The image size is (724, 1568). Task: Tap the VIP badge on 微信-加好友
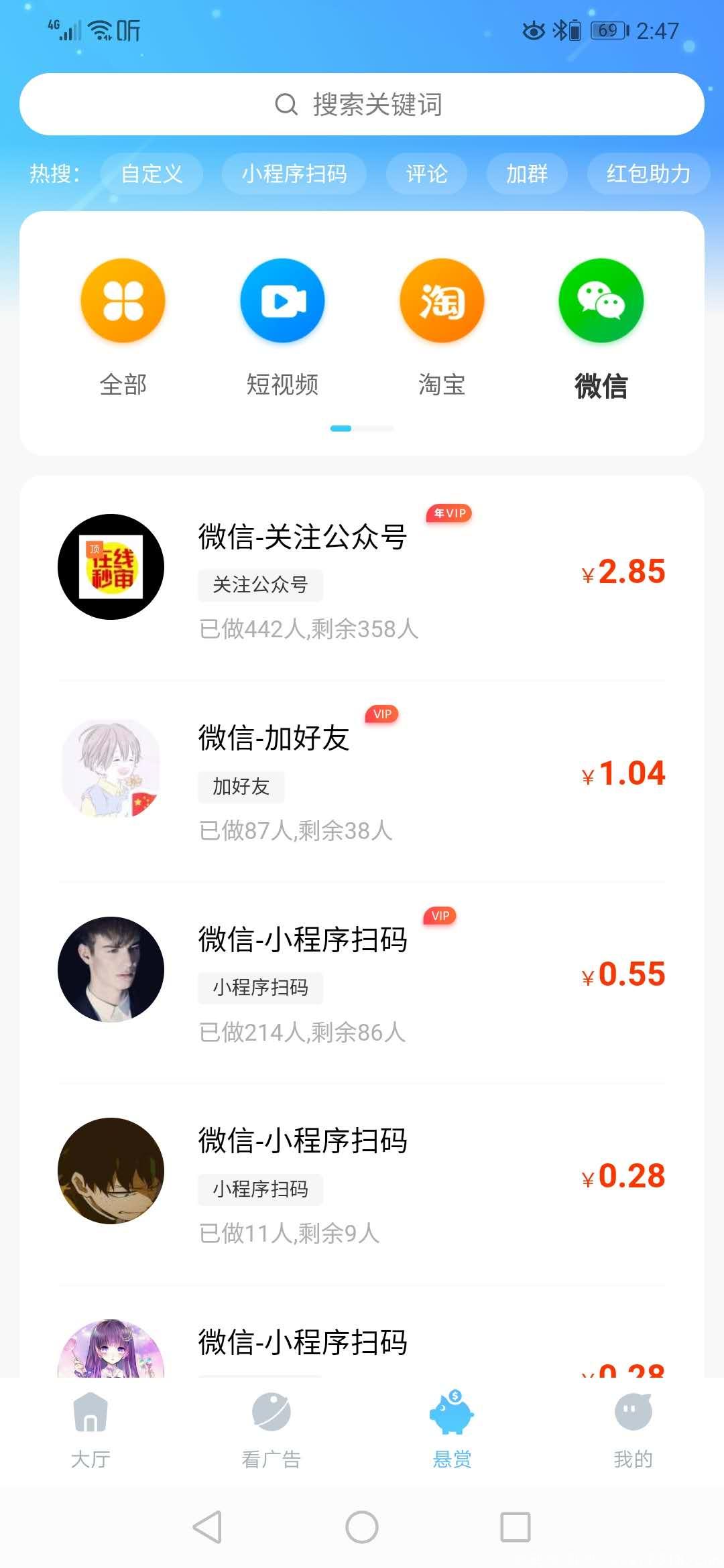382,714
